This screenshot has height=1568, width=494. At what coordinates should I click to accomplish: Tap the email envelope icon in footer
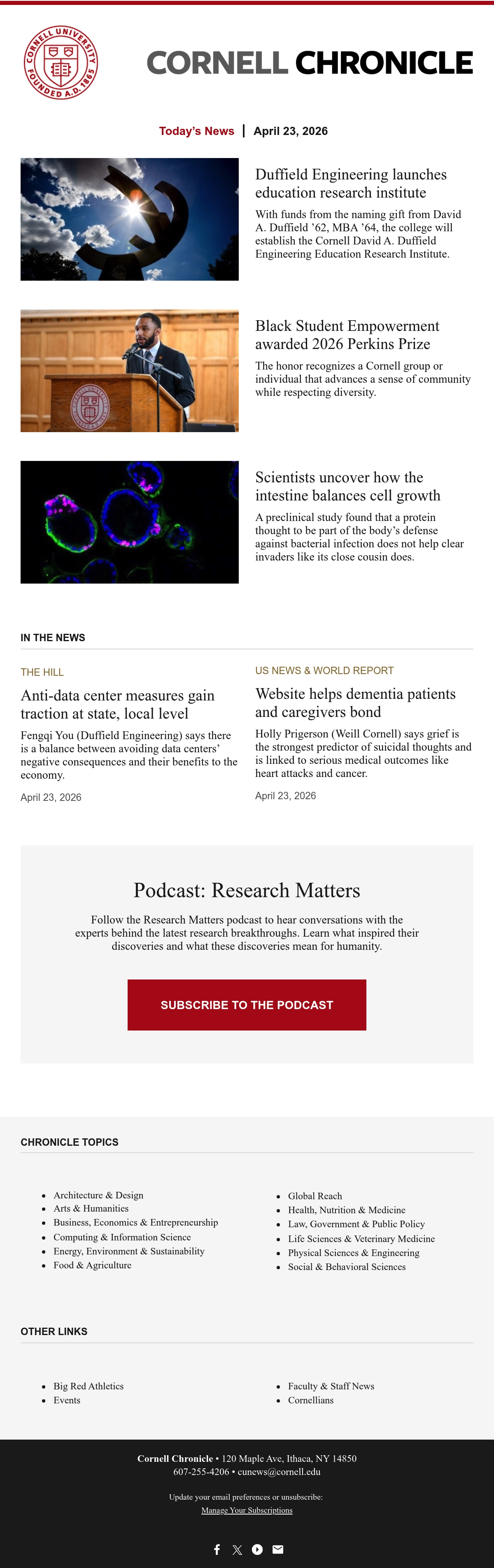pos(278,1549)
